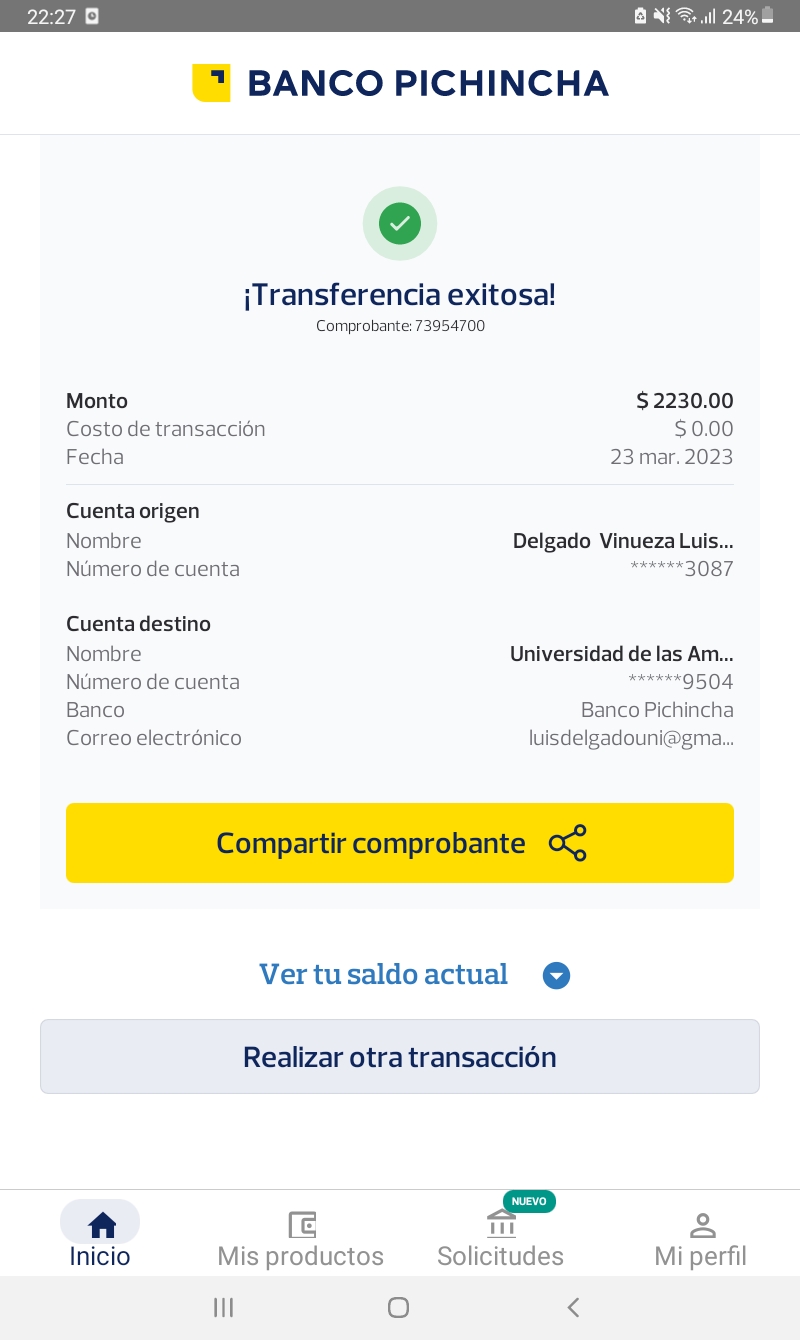Viewport: 800px width, 1340px height.
Task: Tap Realizar otra transacción button
Action: click(x=400, y=1057)
